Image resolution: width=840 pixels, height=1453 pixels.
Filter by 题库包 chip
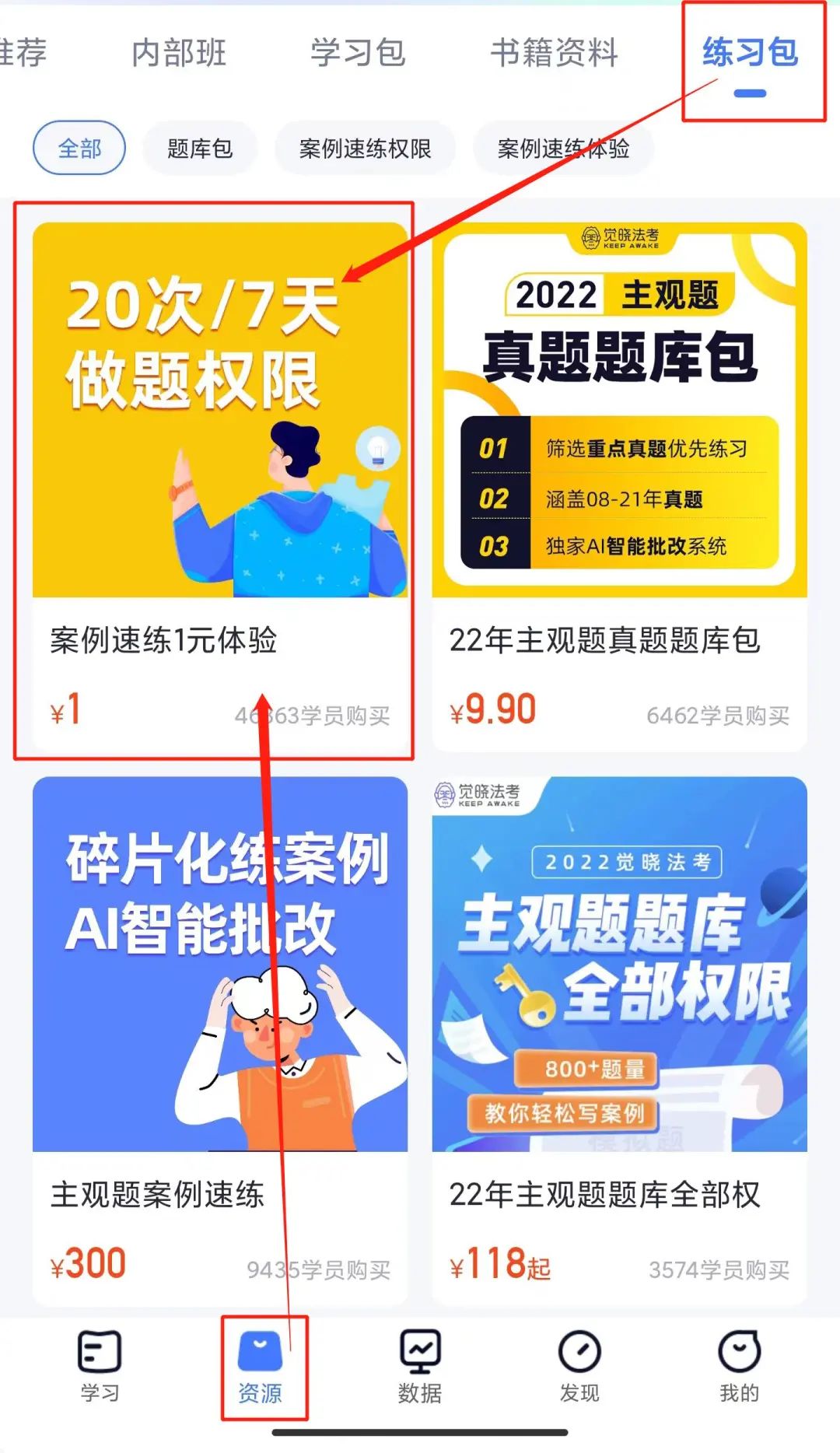pyautogui.click(x=200, y=148)
